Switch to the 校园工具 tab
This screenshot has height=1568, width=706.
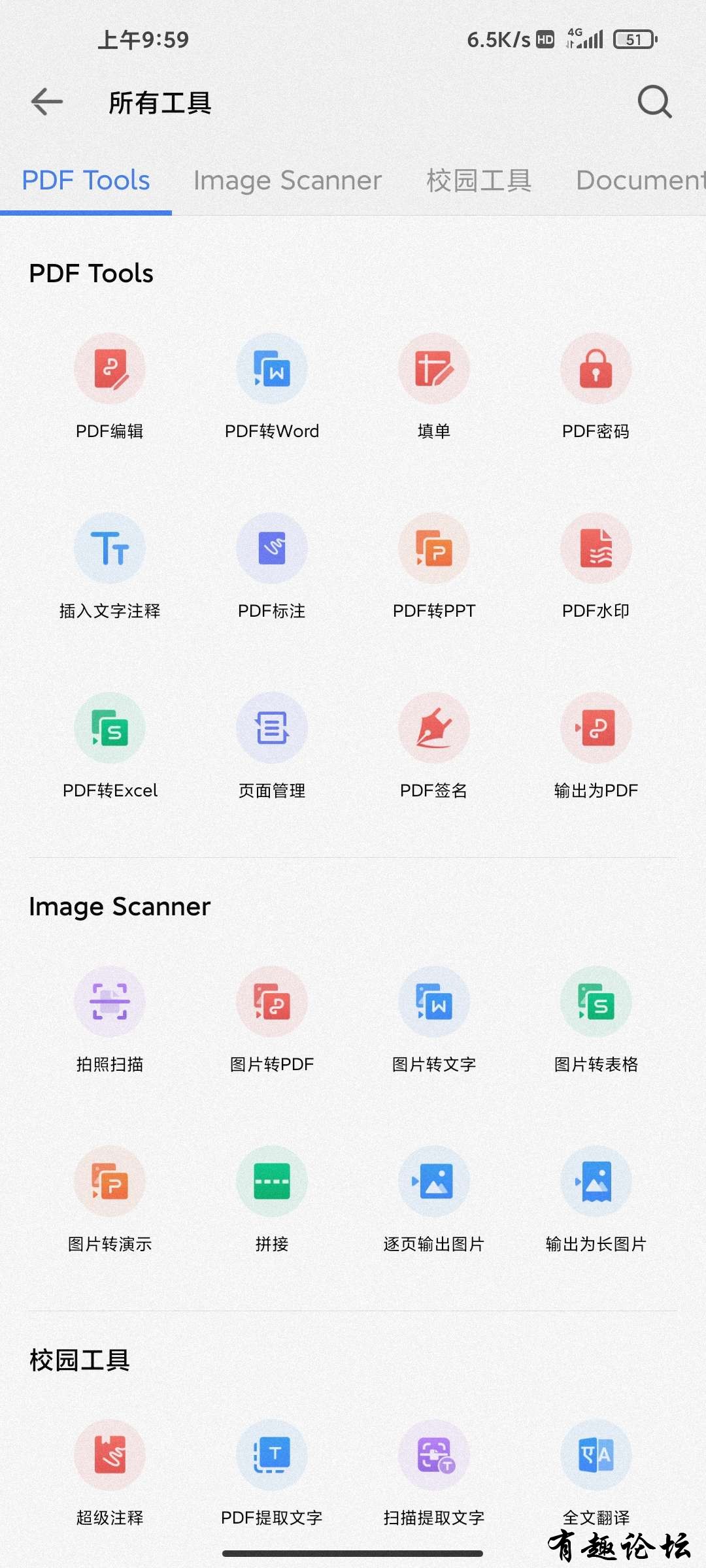point(479,180)
